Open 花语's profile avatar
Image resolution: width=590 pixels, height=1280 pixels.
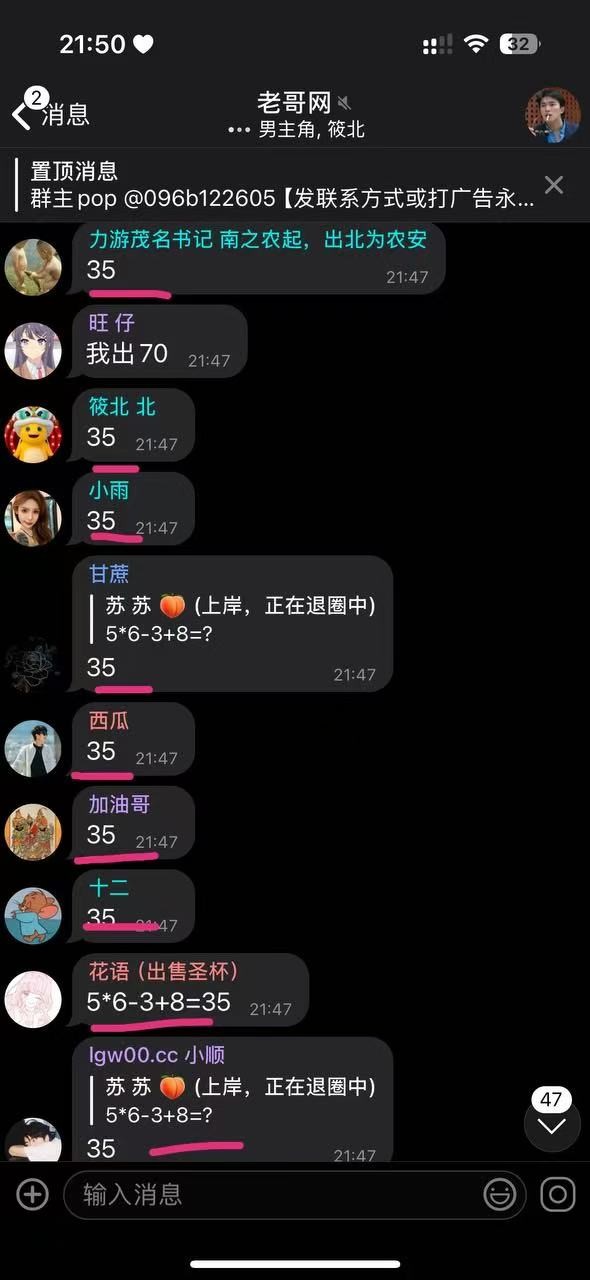[33, 1000]
